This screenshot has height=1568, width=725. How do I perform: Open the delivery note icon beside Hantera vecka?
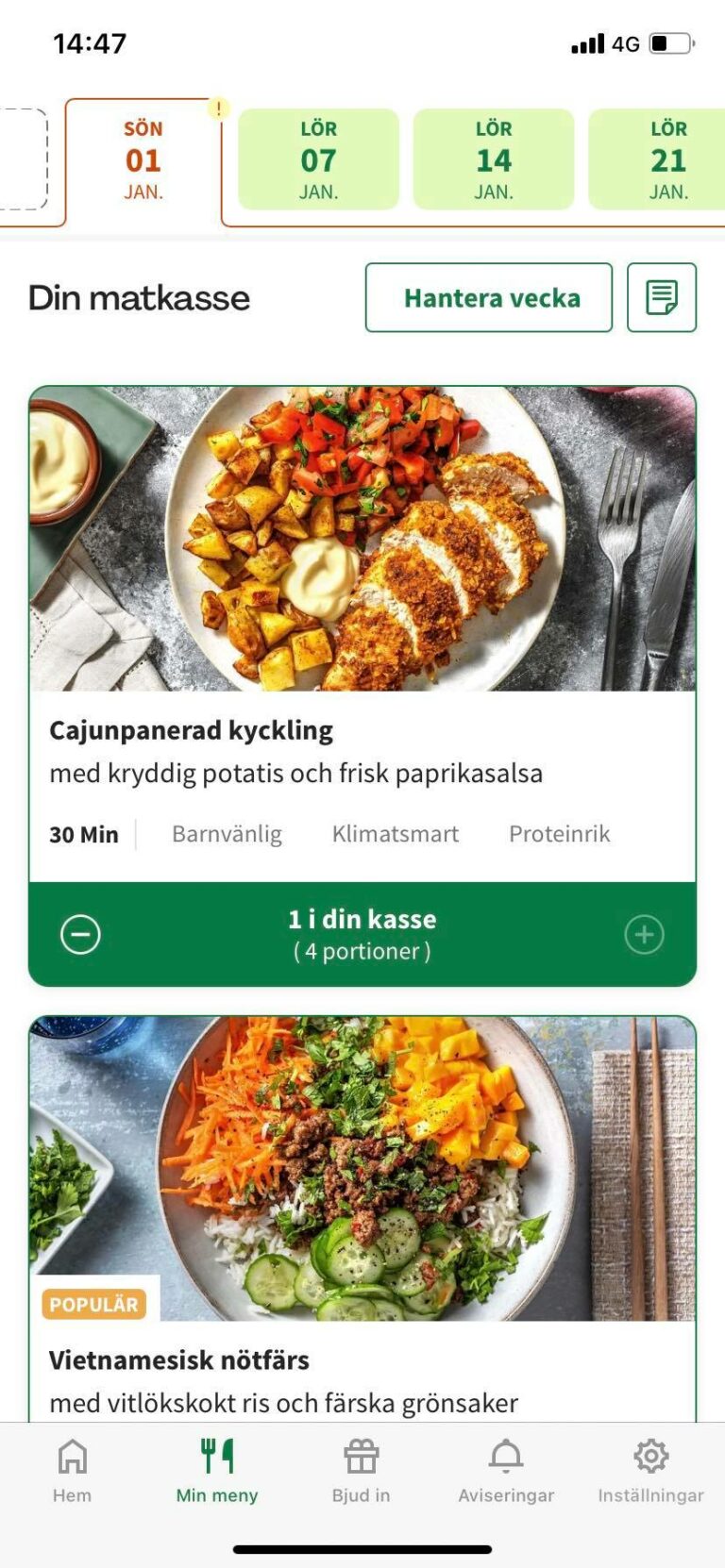(x=662, y=297)
